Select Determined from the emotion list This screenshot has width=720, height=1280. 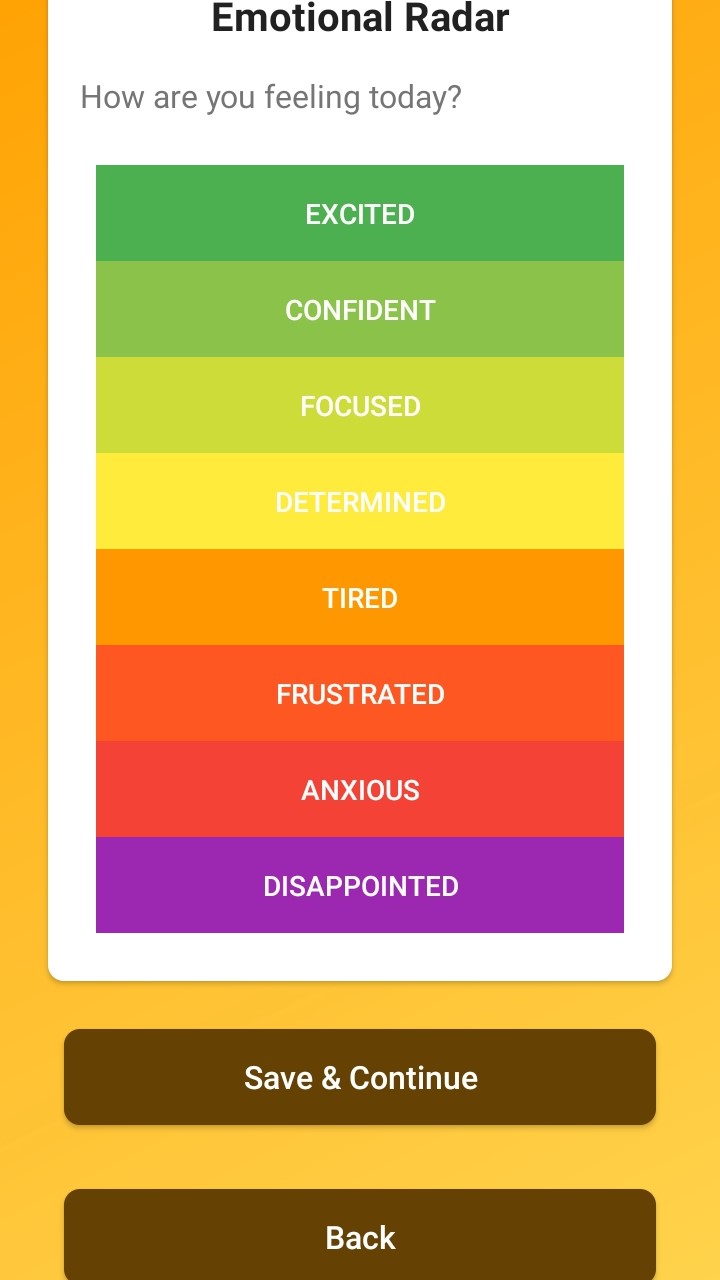point(360,501)
